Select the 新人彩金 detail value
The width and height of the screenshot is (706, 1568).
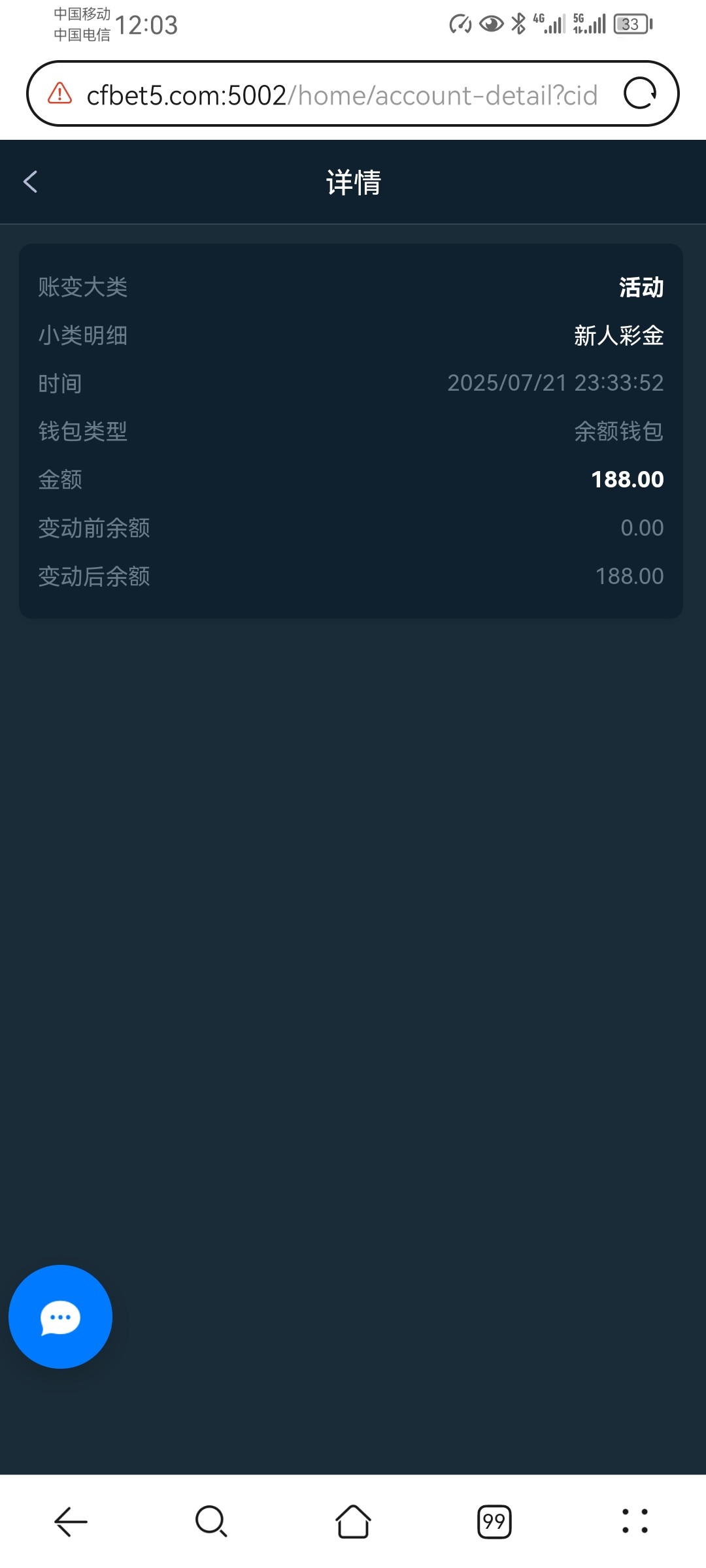(x=617, y=335)
